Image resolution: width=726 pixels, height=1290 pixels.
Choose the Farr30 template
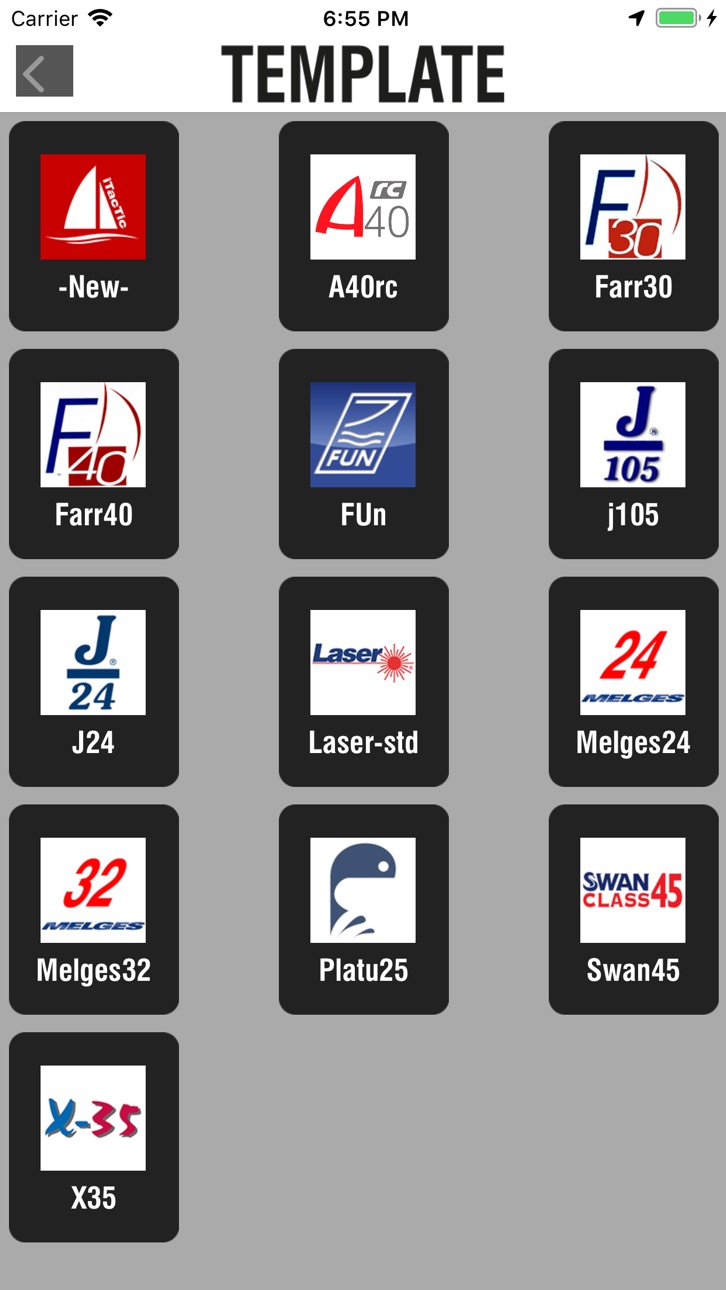coord(634,226)
